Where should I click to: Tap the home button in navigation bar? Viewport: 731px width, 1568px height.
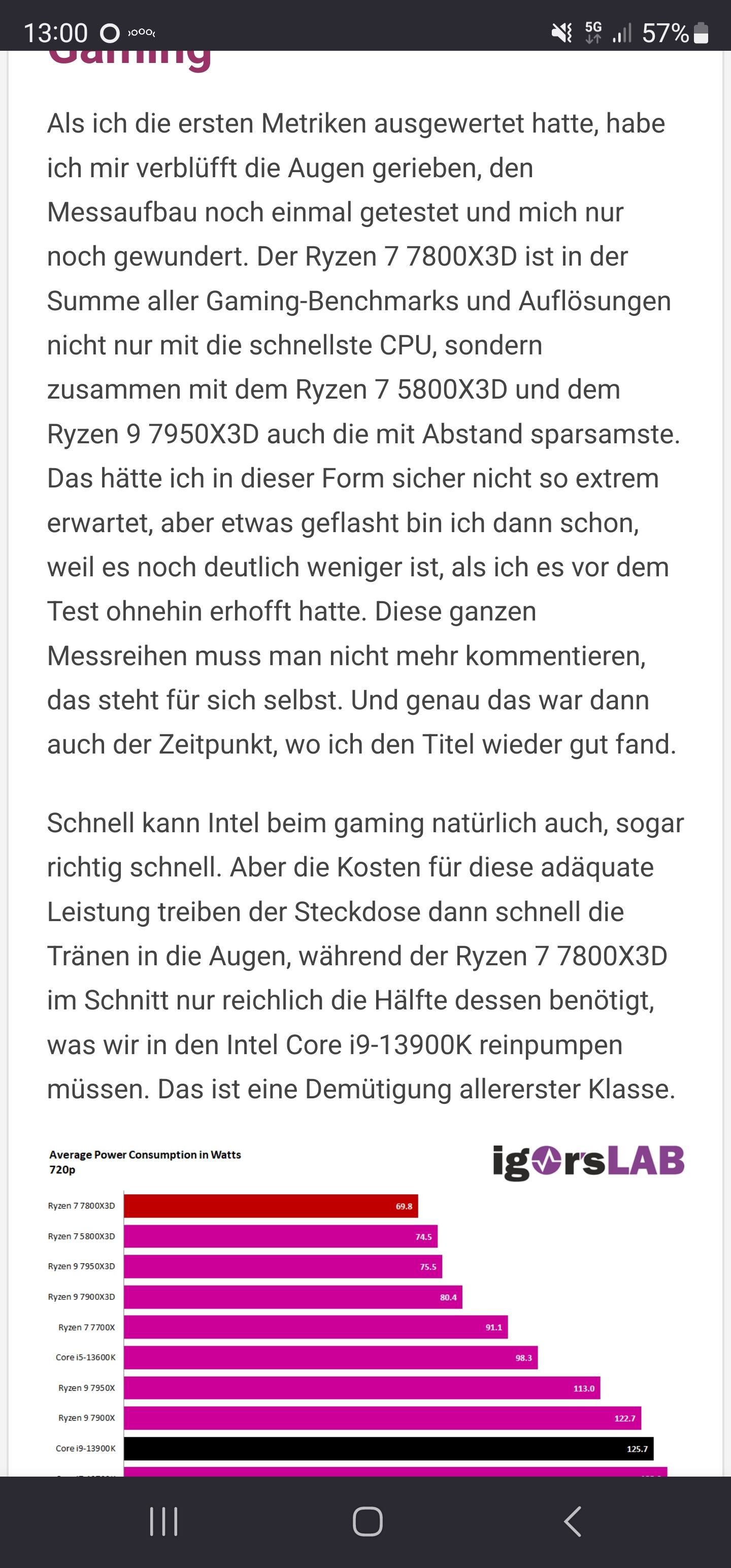tap(368, 1522)
